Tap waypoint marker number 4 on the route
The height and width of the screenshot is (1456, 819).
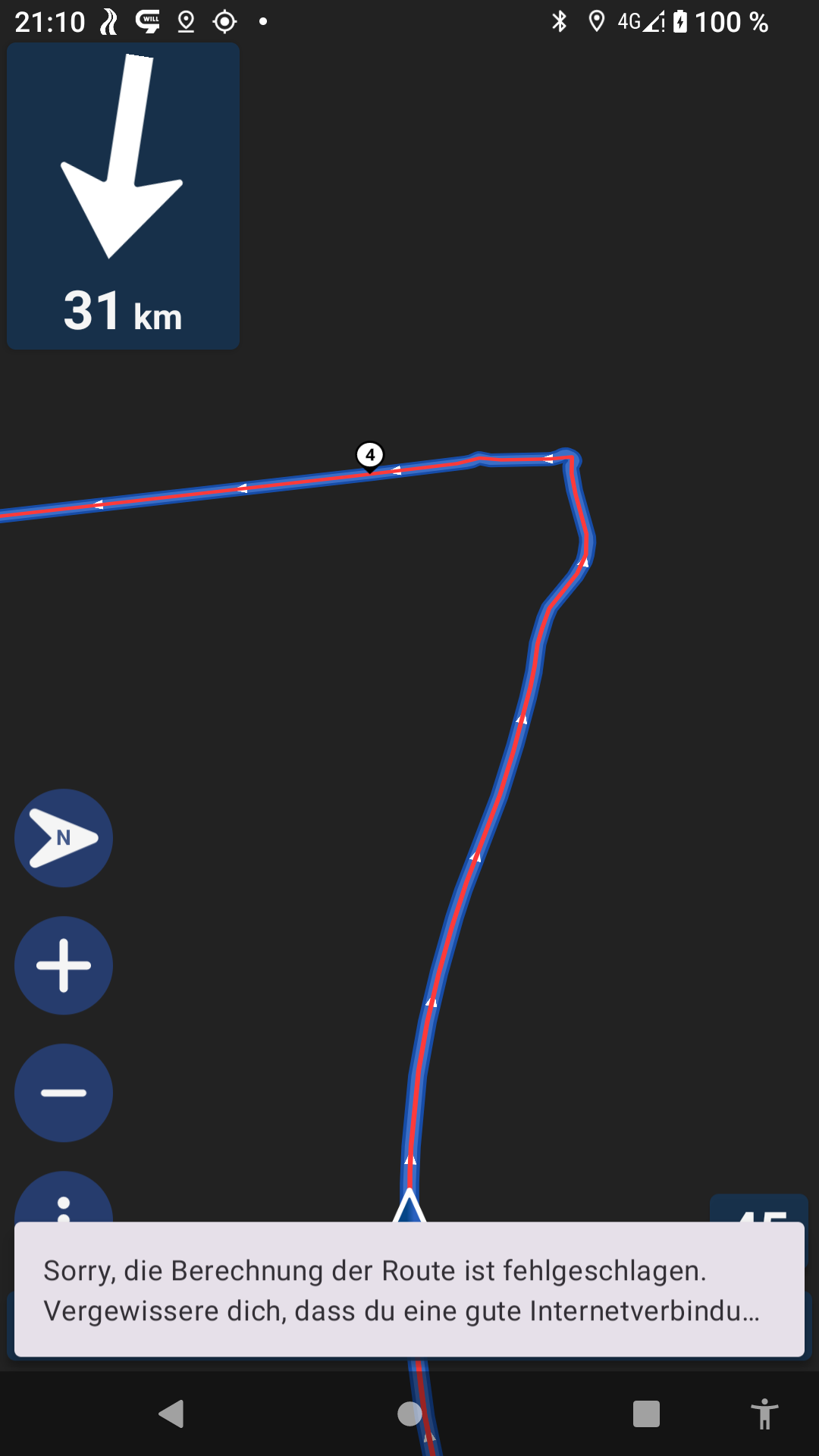[x=370, y=457]
